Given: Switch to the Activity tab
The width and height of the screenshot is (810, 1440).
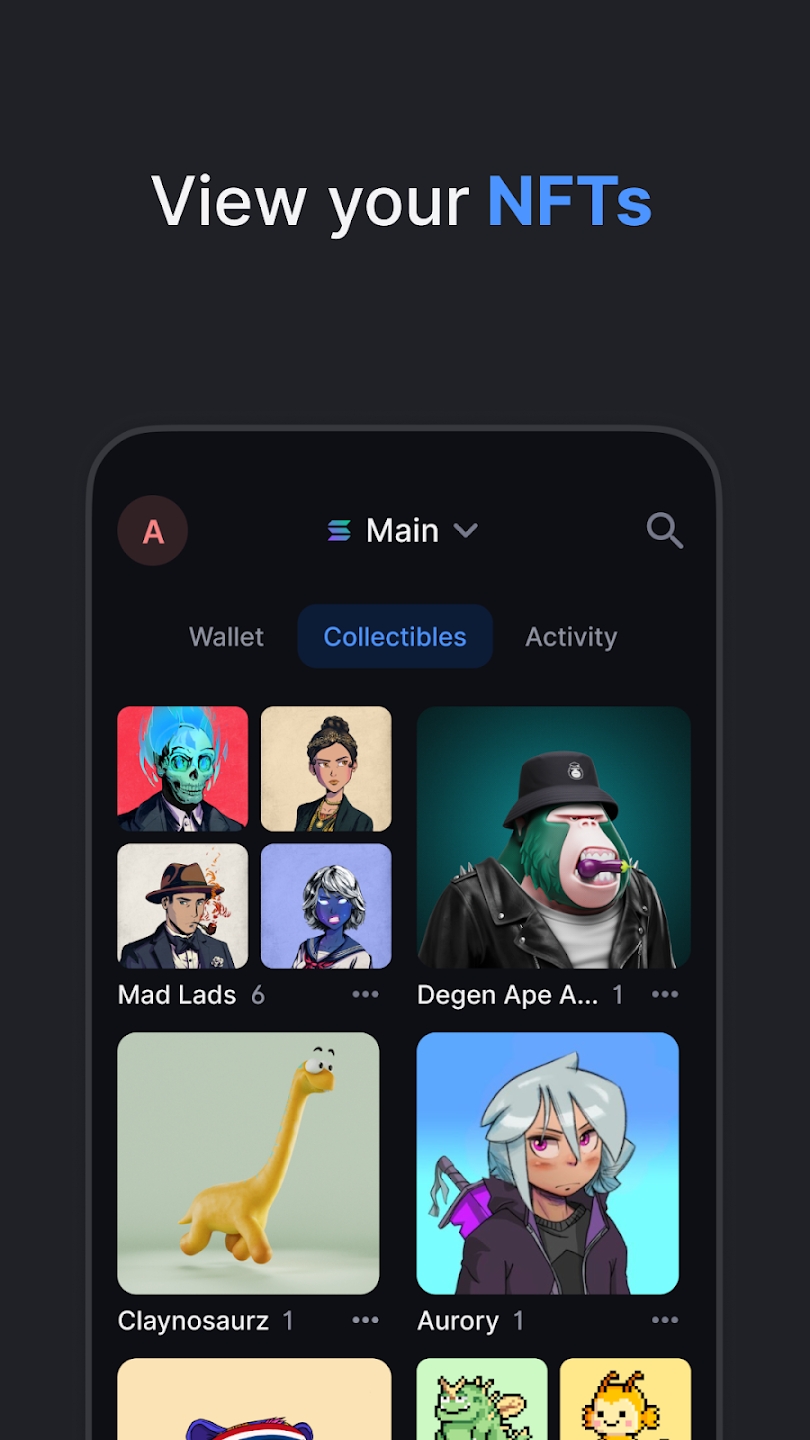Looking at the screenshot, I should tap(570, 636).
